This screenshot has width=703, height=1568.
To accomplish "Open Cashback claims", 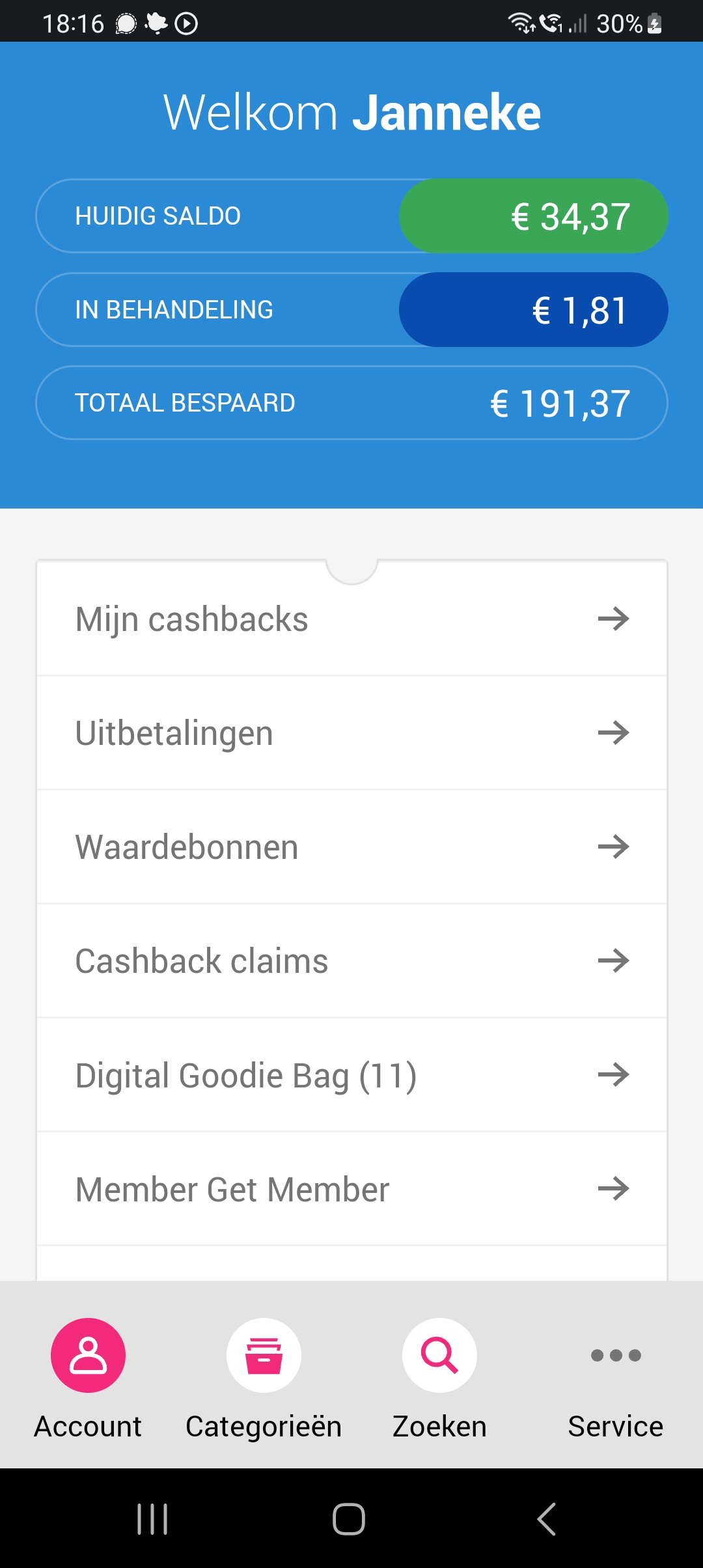I will pos(351,960).
